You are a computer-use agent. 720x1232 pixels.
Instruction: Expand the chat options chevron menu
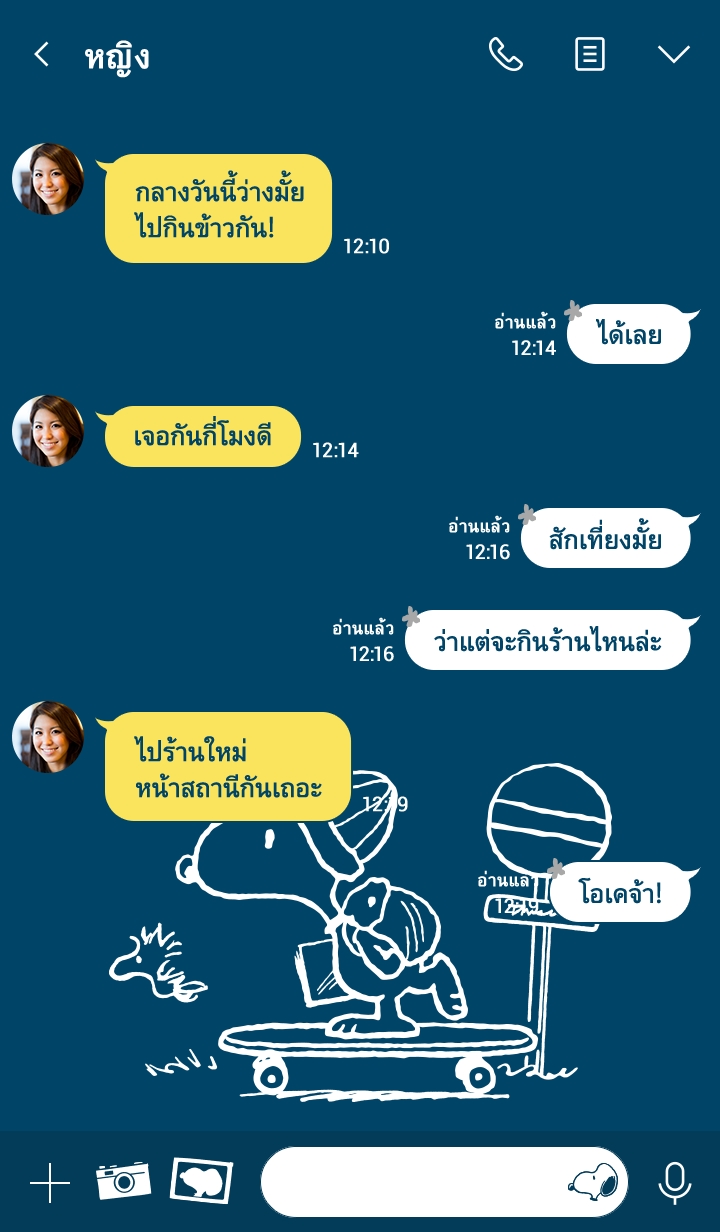coord(673,55)
